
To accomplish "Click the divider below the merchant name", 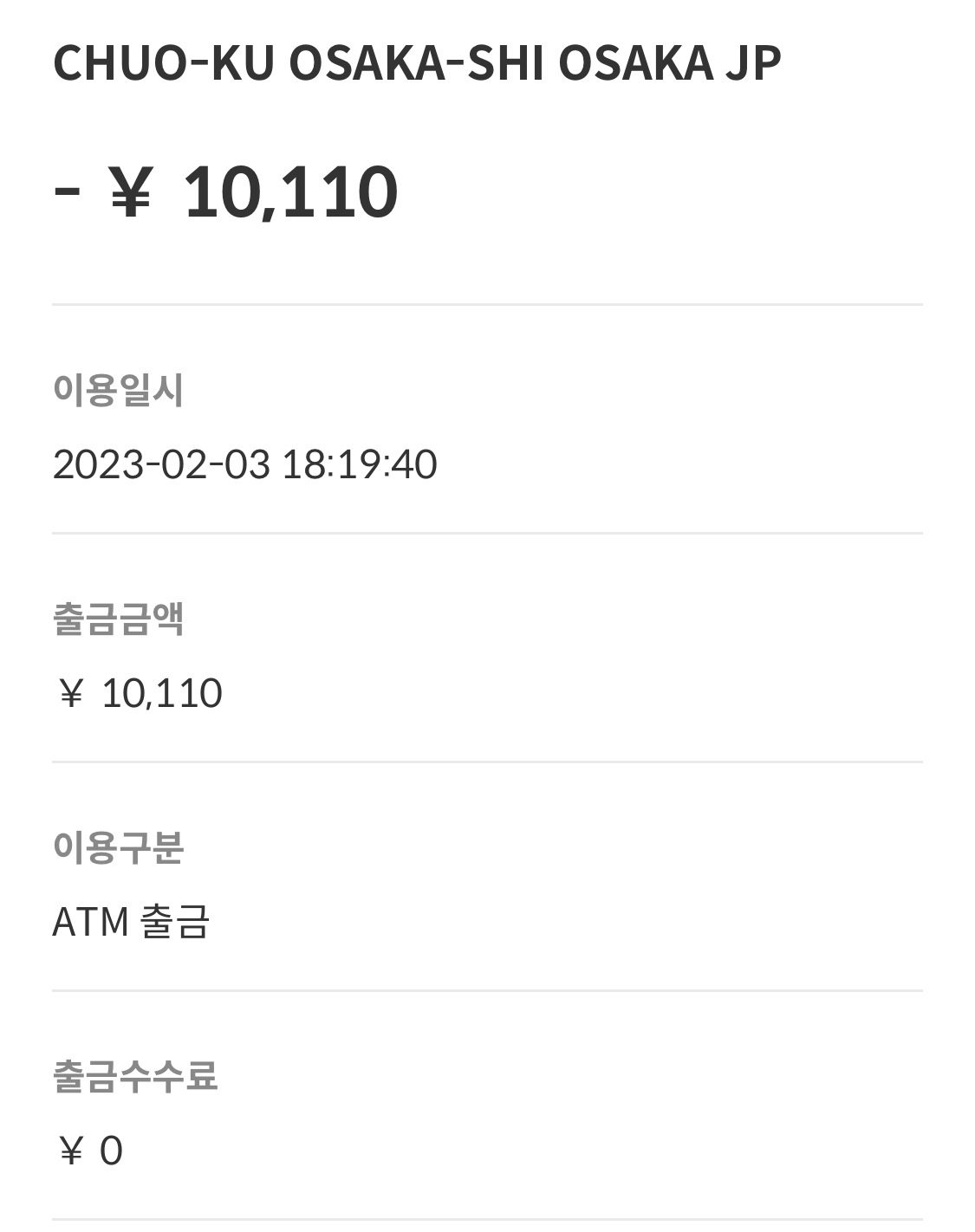I will [485, 303].
